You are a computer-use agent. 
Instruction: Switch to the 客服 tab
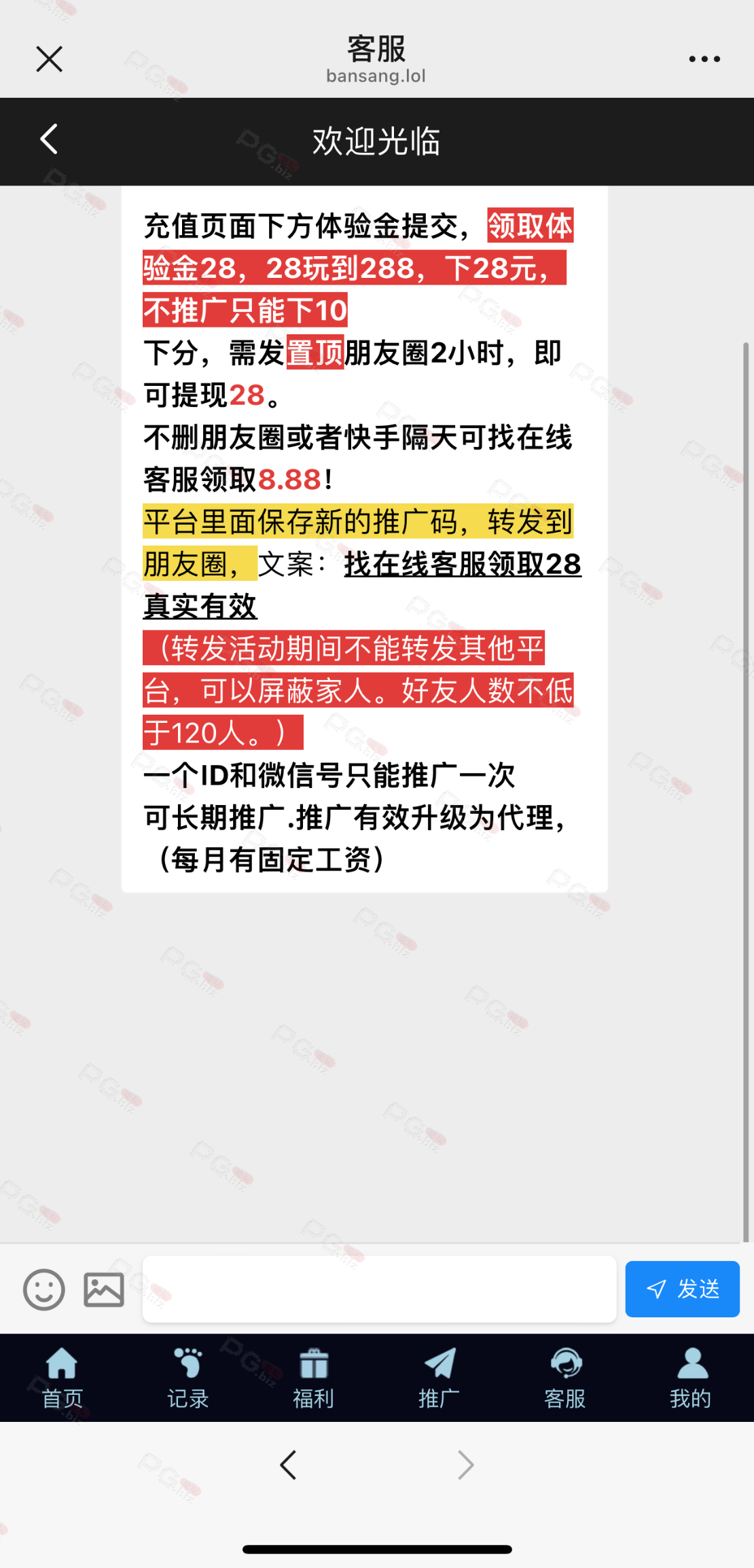(x=565, y=1378)
